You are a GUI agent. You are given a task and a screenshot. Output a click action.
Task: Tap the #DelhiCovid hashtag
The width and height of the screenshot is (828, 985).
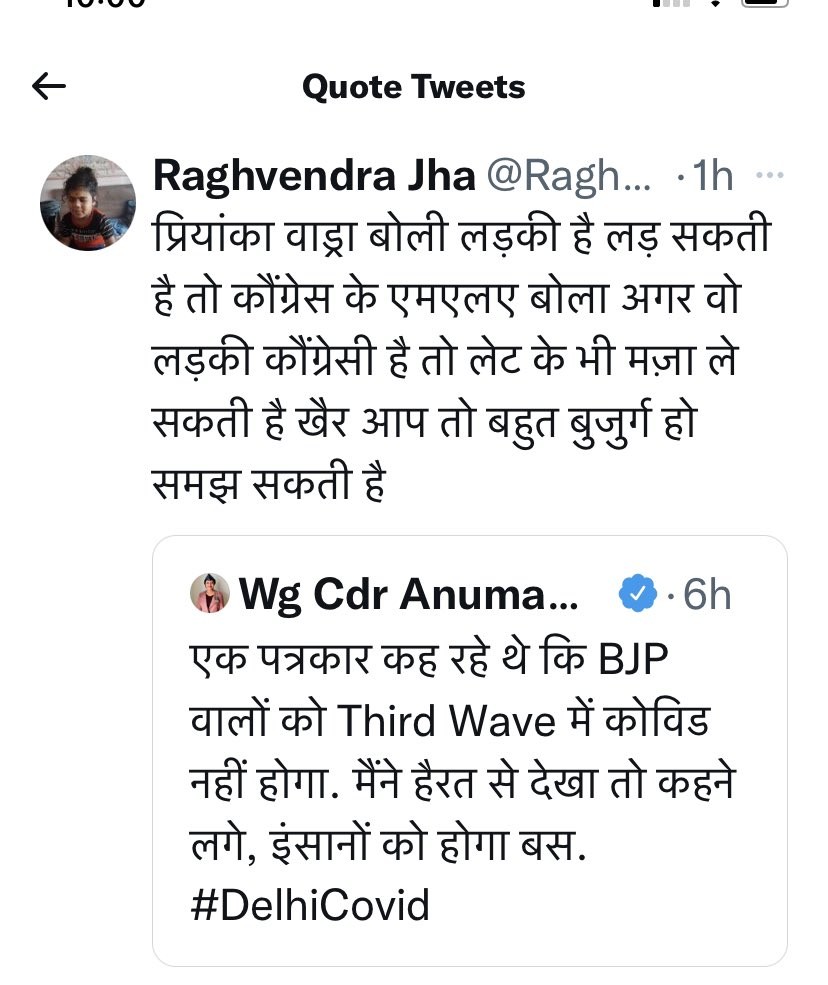(309, 906)
